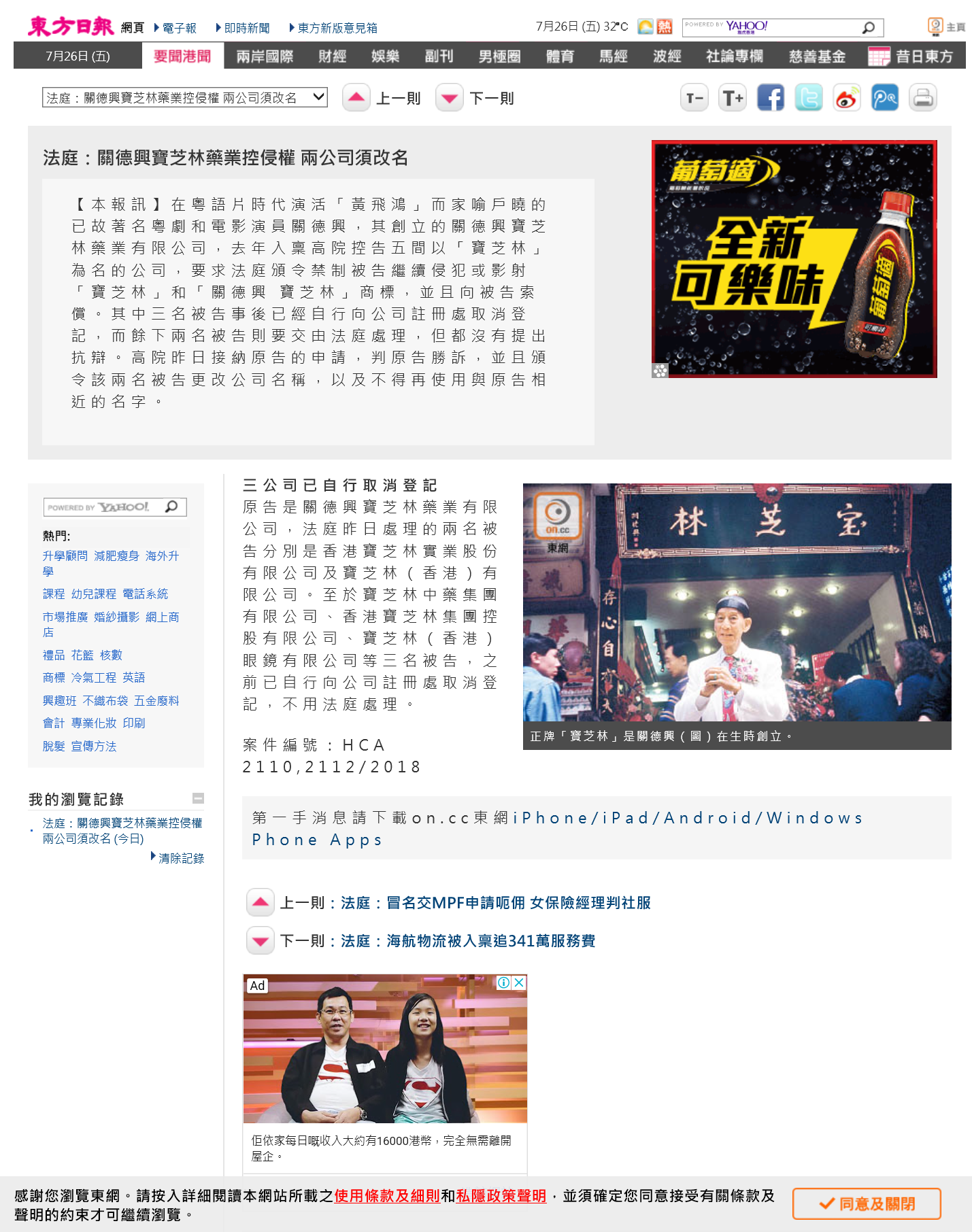
Task: Increase text size with T+ icon
Action: 733,98
